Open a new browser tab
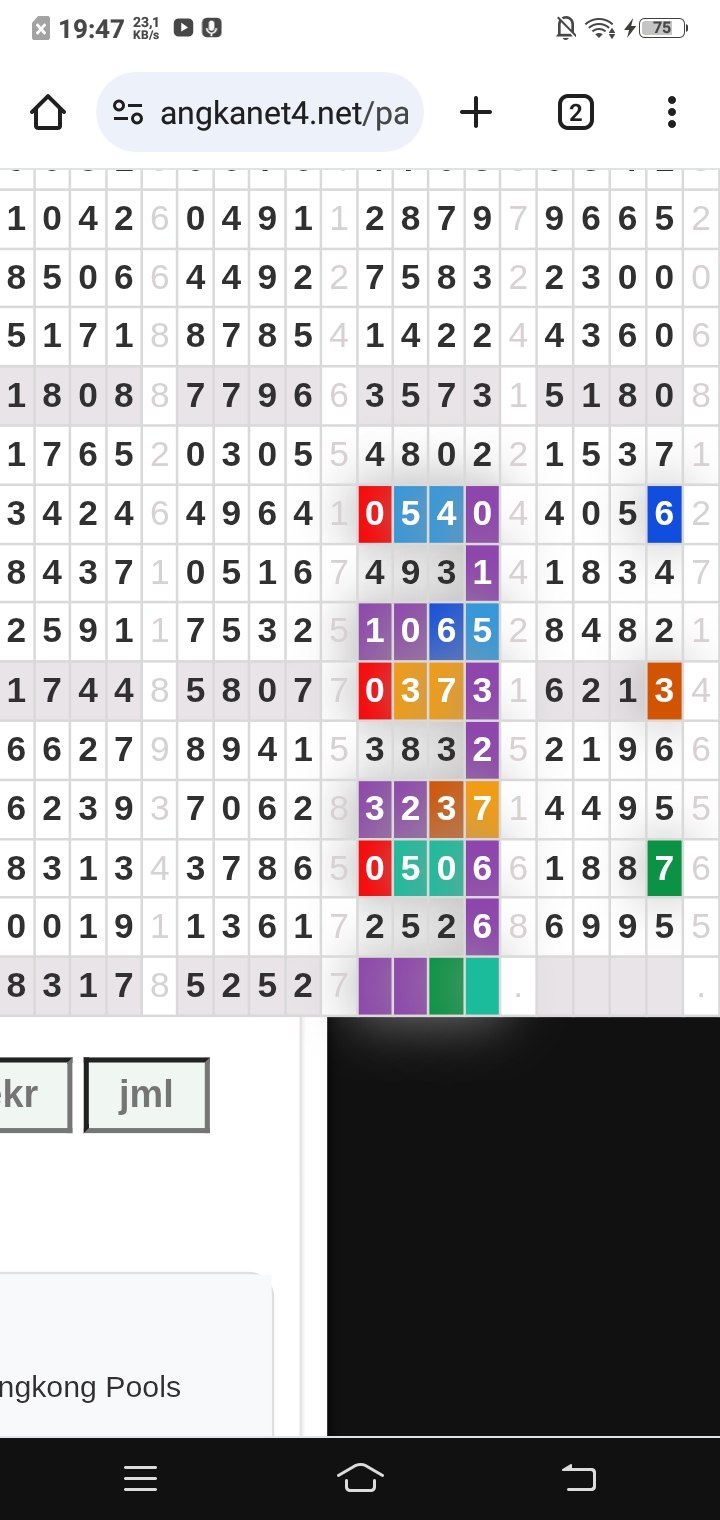Viewport: 720px width, 1520px height. coord(476,112)
